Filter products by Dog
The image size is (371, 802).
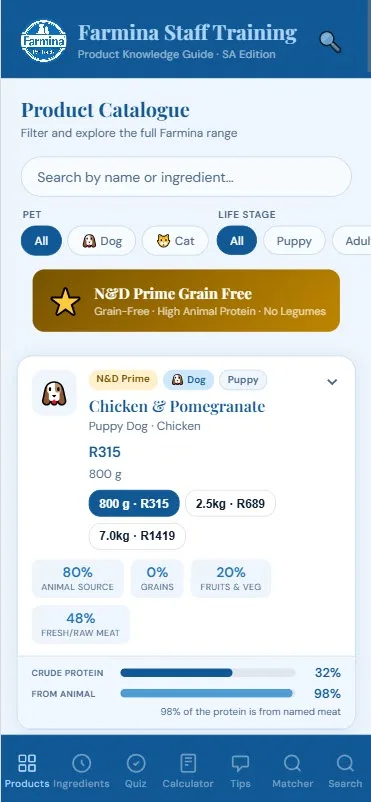point(102,241)
